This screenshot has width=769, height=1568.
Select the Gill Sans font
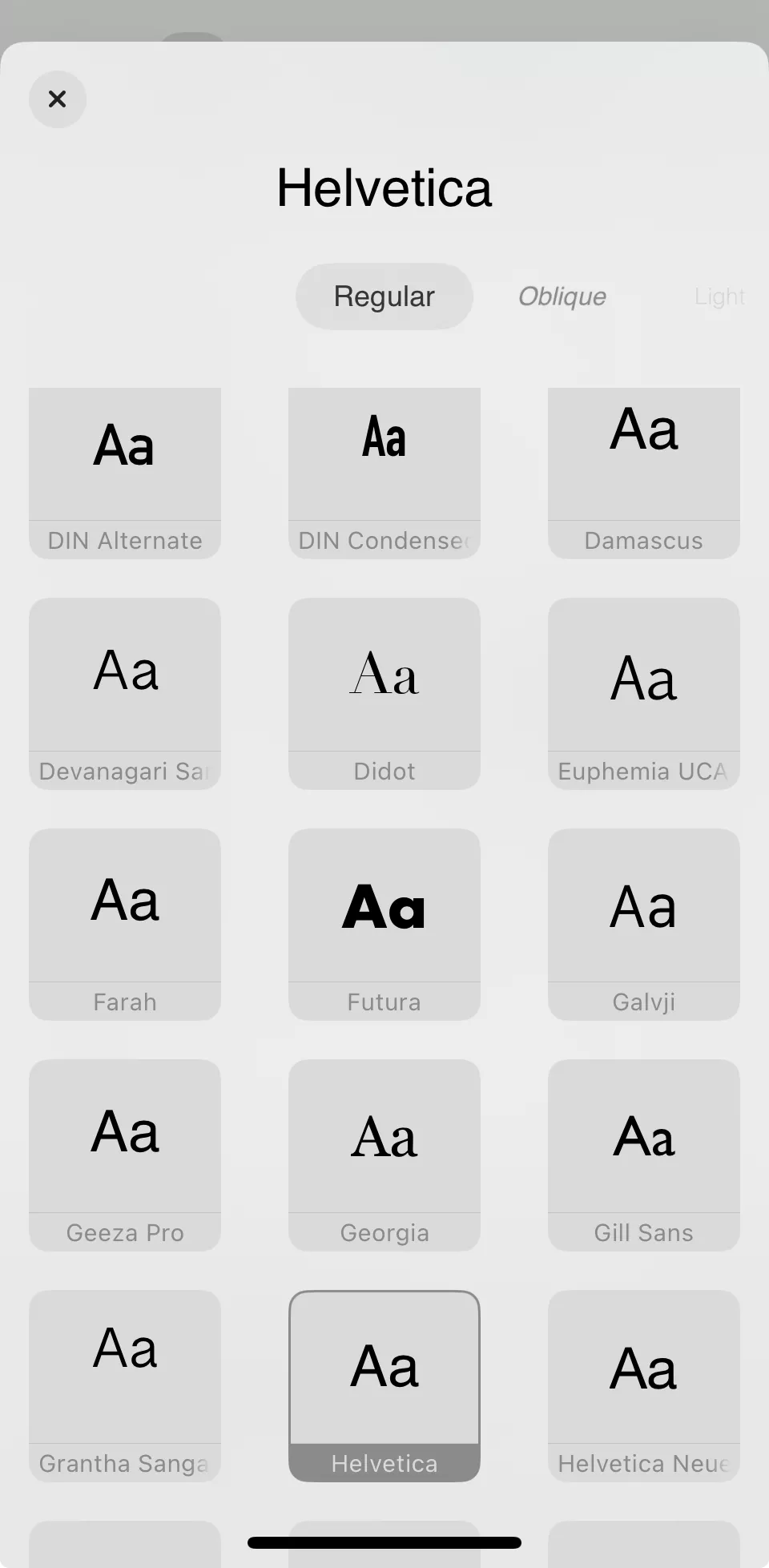(643, 1155)
